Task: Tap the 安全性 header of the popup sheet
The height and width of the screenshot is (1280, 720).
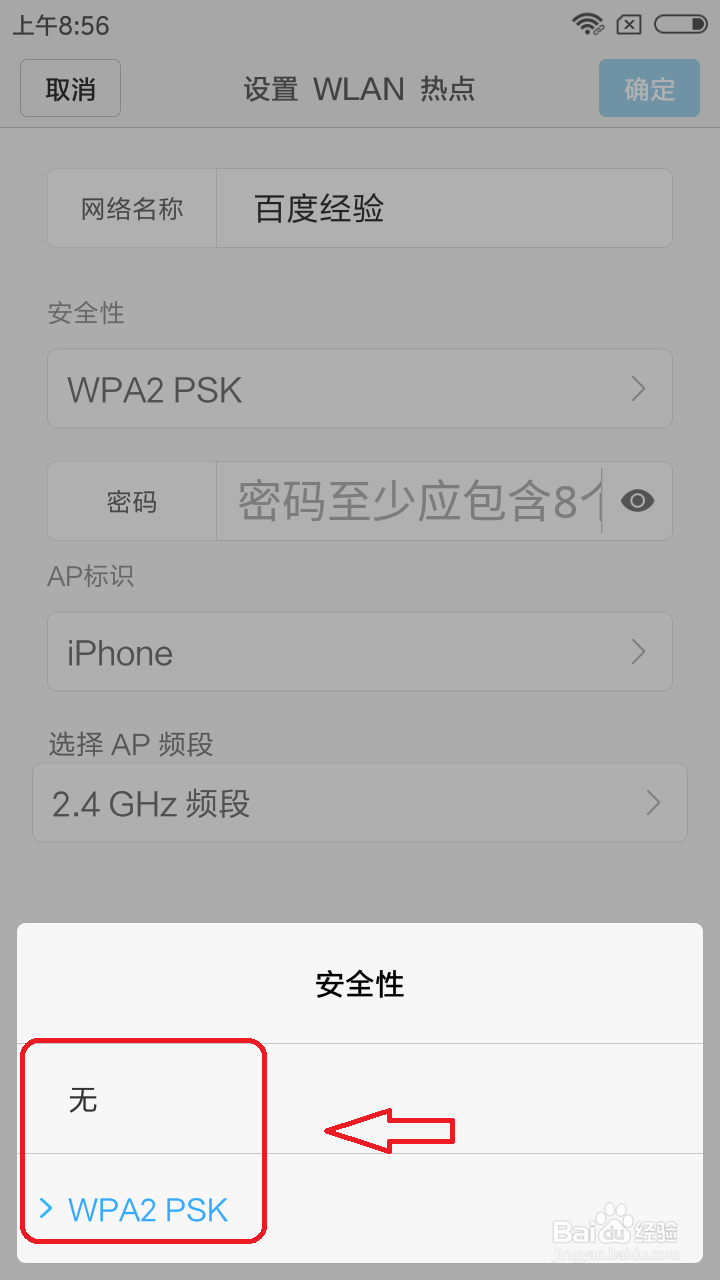Action: point(360,984)
